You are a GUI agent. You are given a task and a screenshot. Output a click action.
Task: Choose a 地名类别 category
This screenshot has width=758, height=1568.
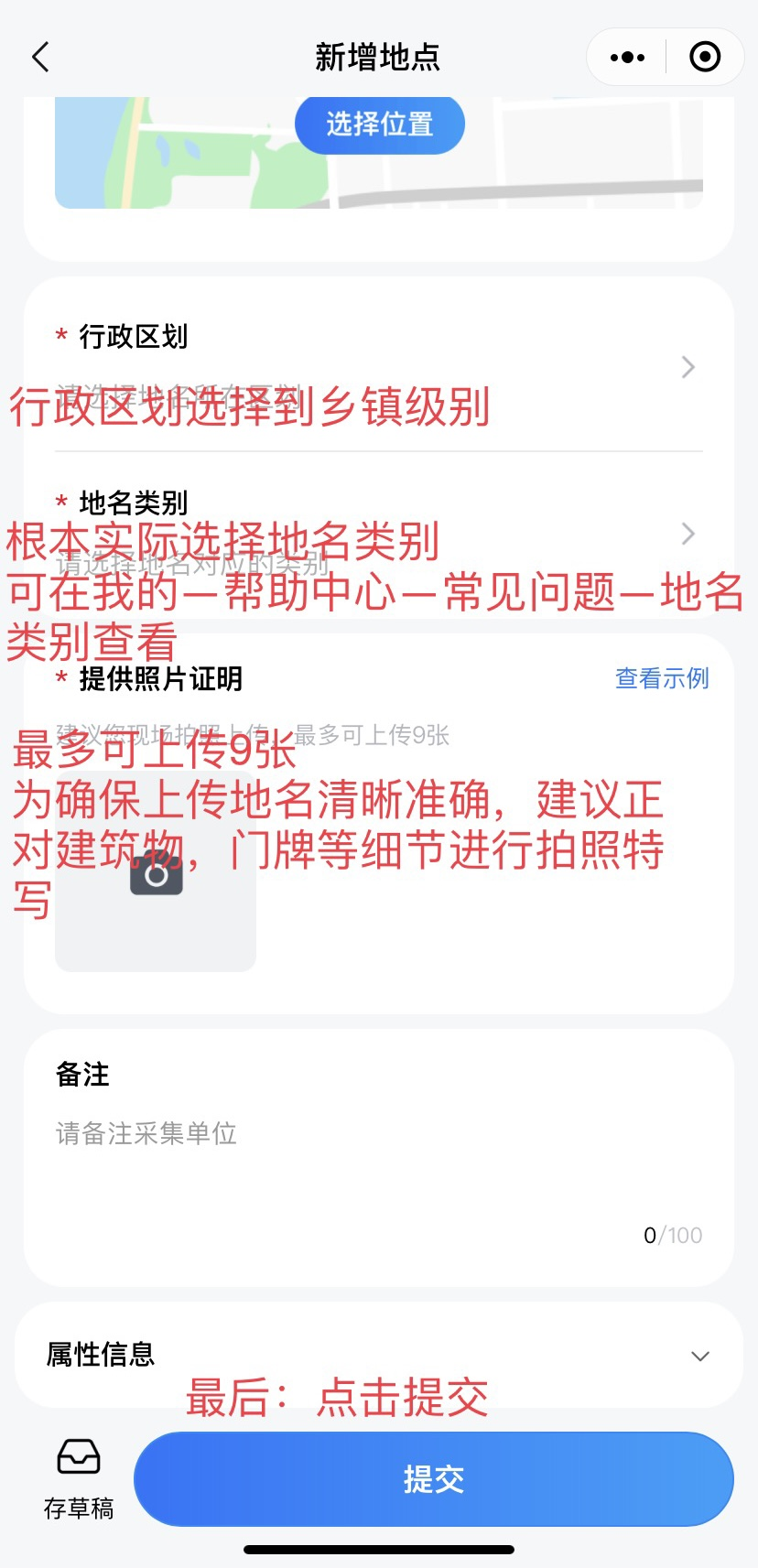coord(378,534)
